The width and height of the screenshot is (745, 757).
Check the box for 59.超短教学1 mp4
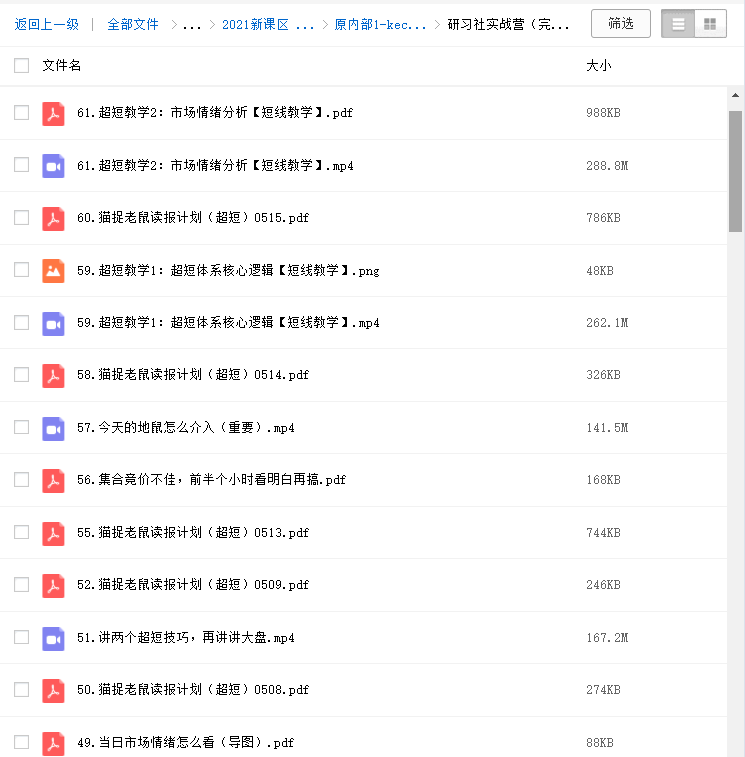[21, 322]
